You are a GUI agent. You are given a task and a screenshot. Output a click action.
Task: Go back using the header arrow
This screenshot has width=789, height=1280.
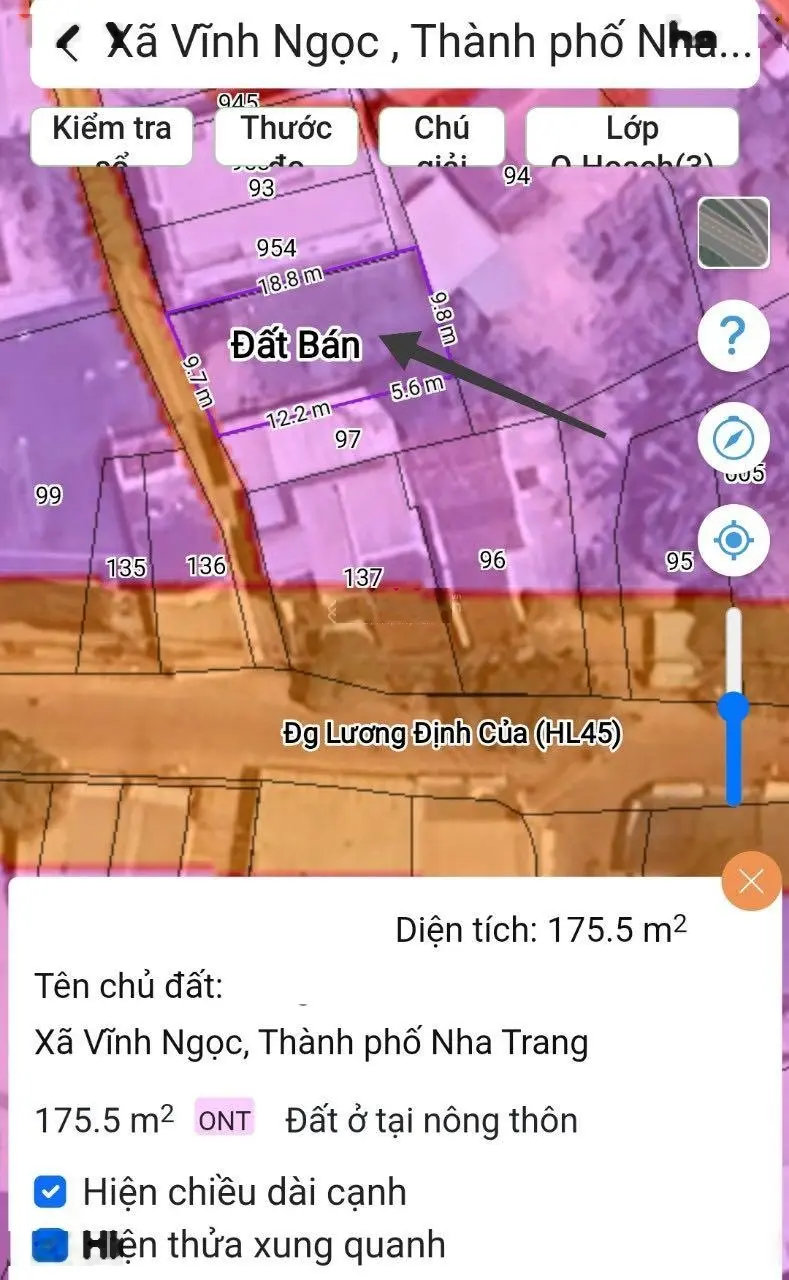(x=68, y=43)
